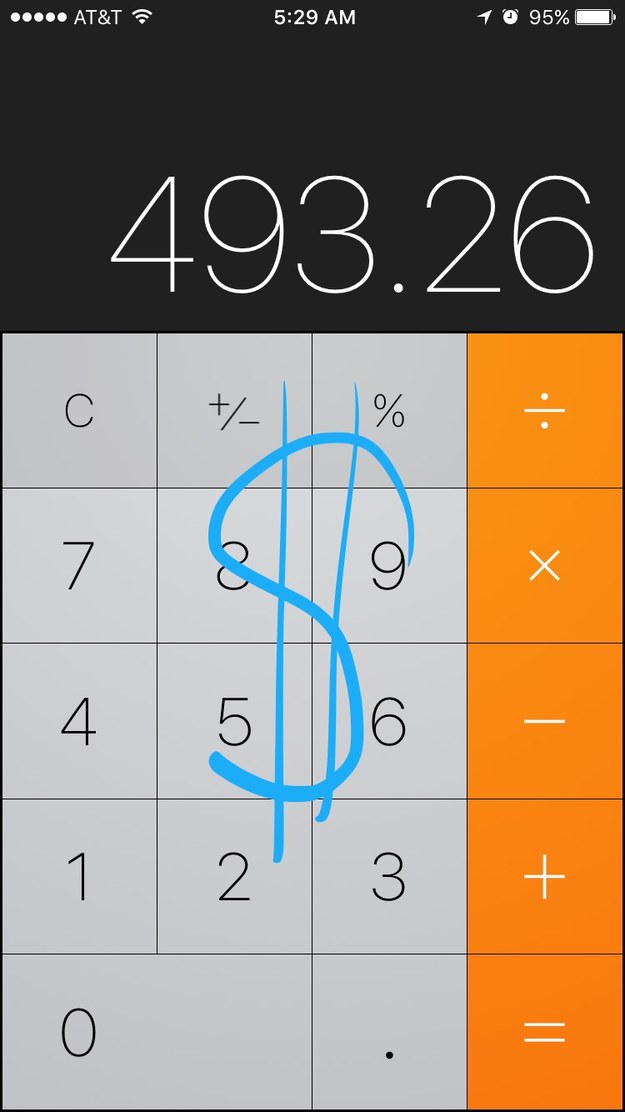Enter the digit 3

click(389, 876)
